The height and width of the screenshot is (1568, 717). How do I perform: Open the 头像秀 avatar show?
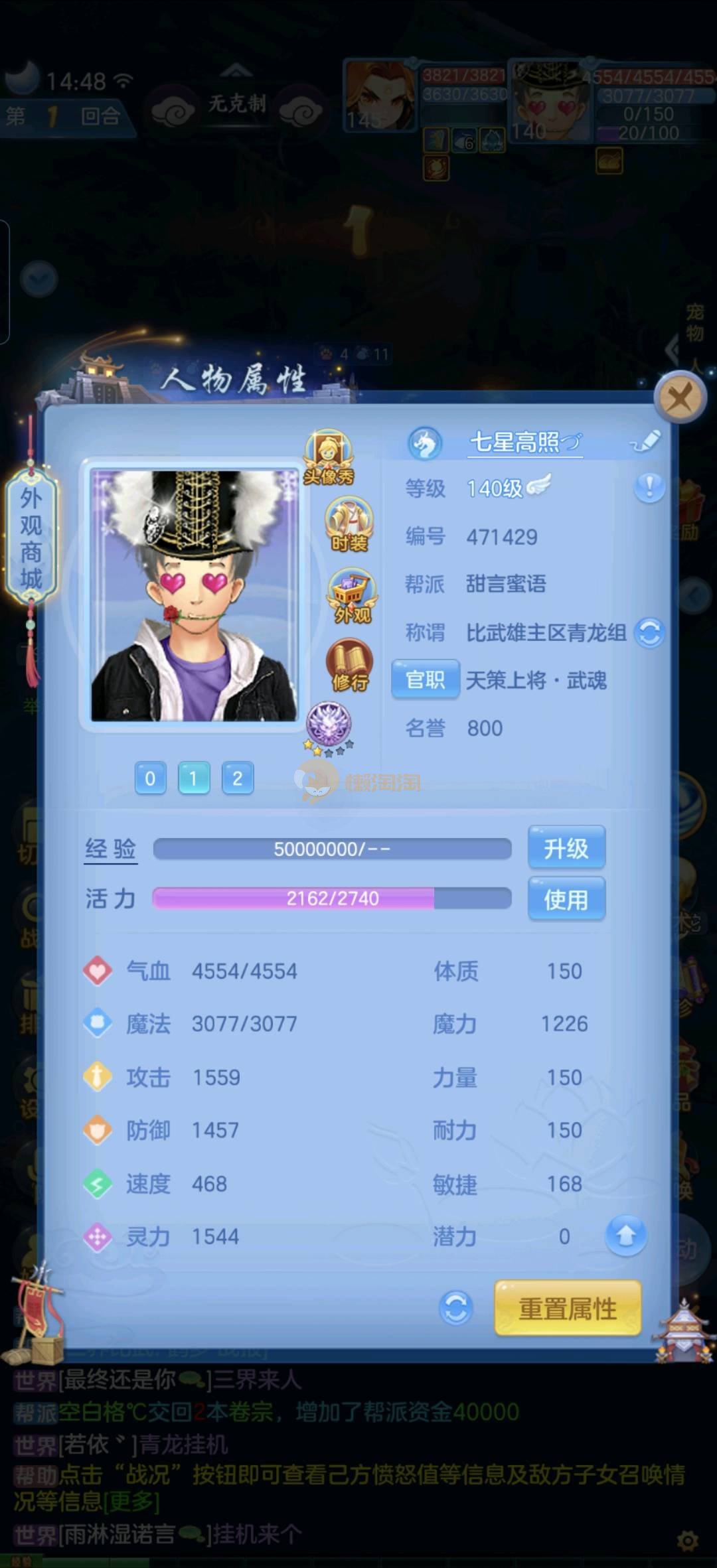point(328,457)
